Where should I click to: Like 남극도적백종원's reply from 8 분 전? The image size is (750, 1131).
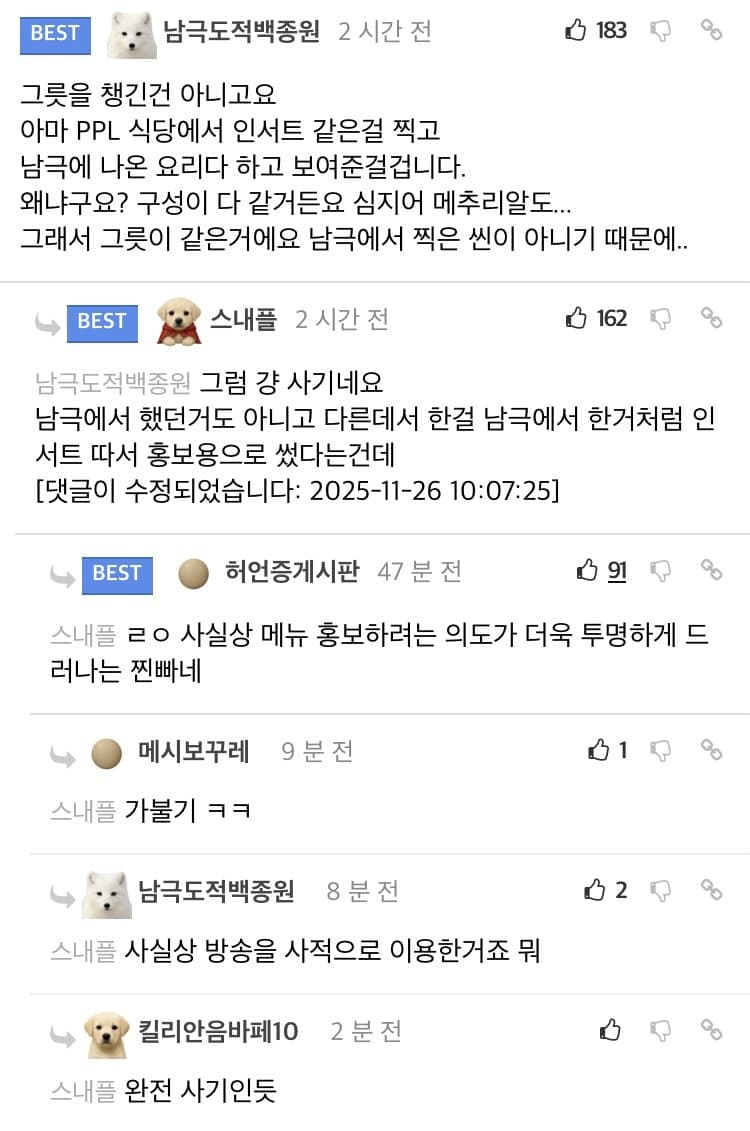(x=596, y=889)
